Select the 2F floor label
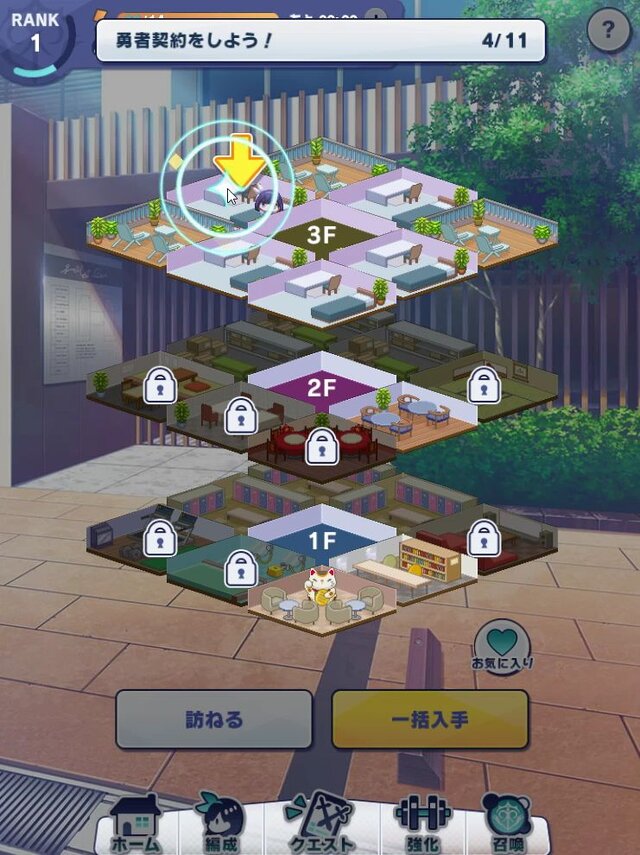 [320, 384]
